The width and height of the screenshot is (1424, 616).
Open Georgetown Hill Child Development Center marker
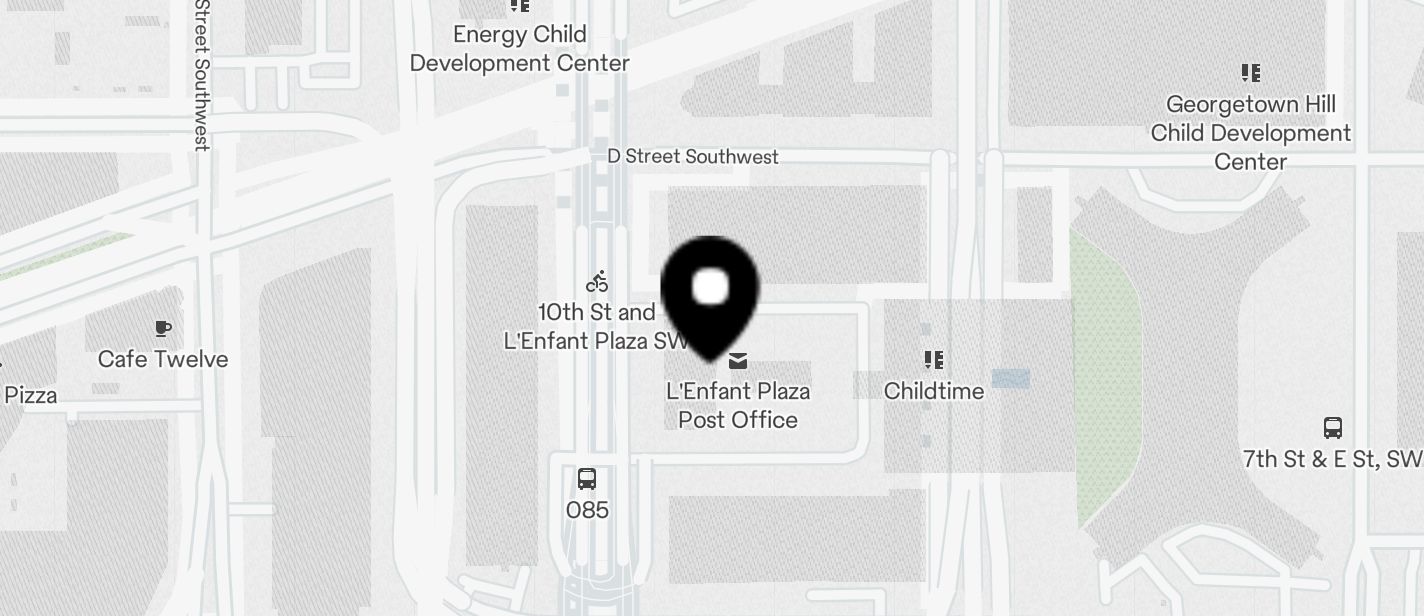coord(1250,73)
